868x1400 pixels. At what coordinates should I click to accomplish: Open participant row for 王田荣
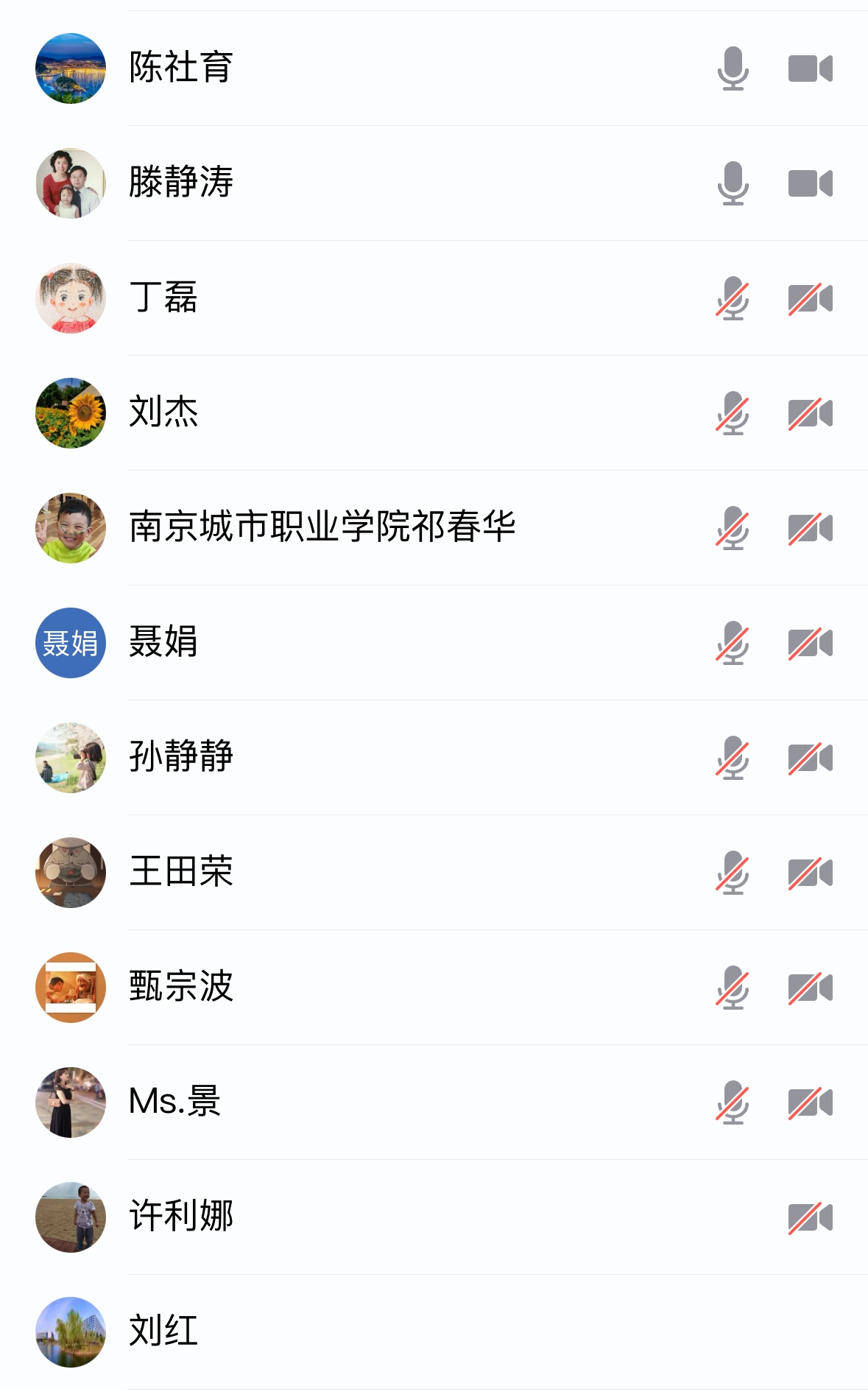tap(181, 872)
